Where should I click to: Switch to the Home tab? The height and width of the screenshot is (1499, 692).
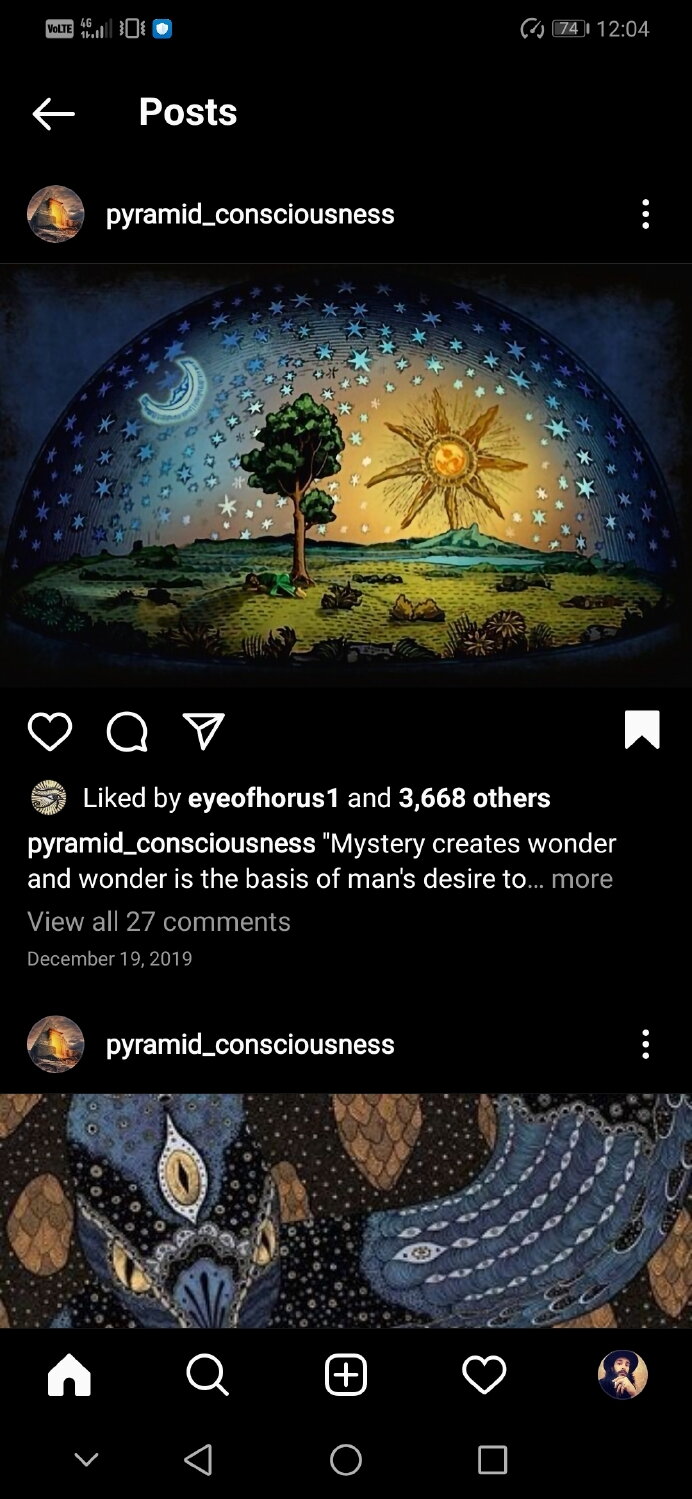(69, 1375)
